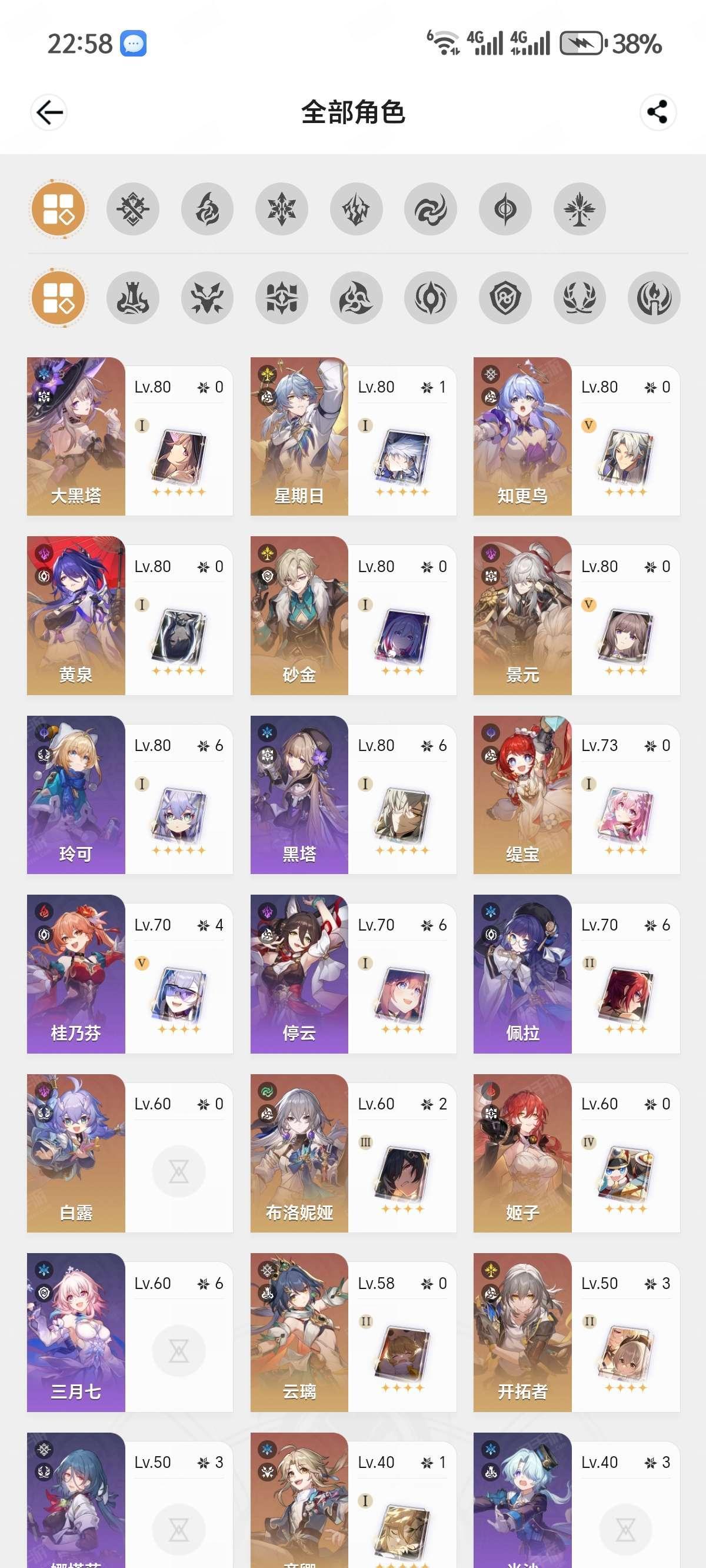The height and width of the screenshot is (1568, 706).
Task: Open character card 砂金
Action: tap(353, 616)
